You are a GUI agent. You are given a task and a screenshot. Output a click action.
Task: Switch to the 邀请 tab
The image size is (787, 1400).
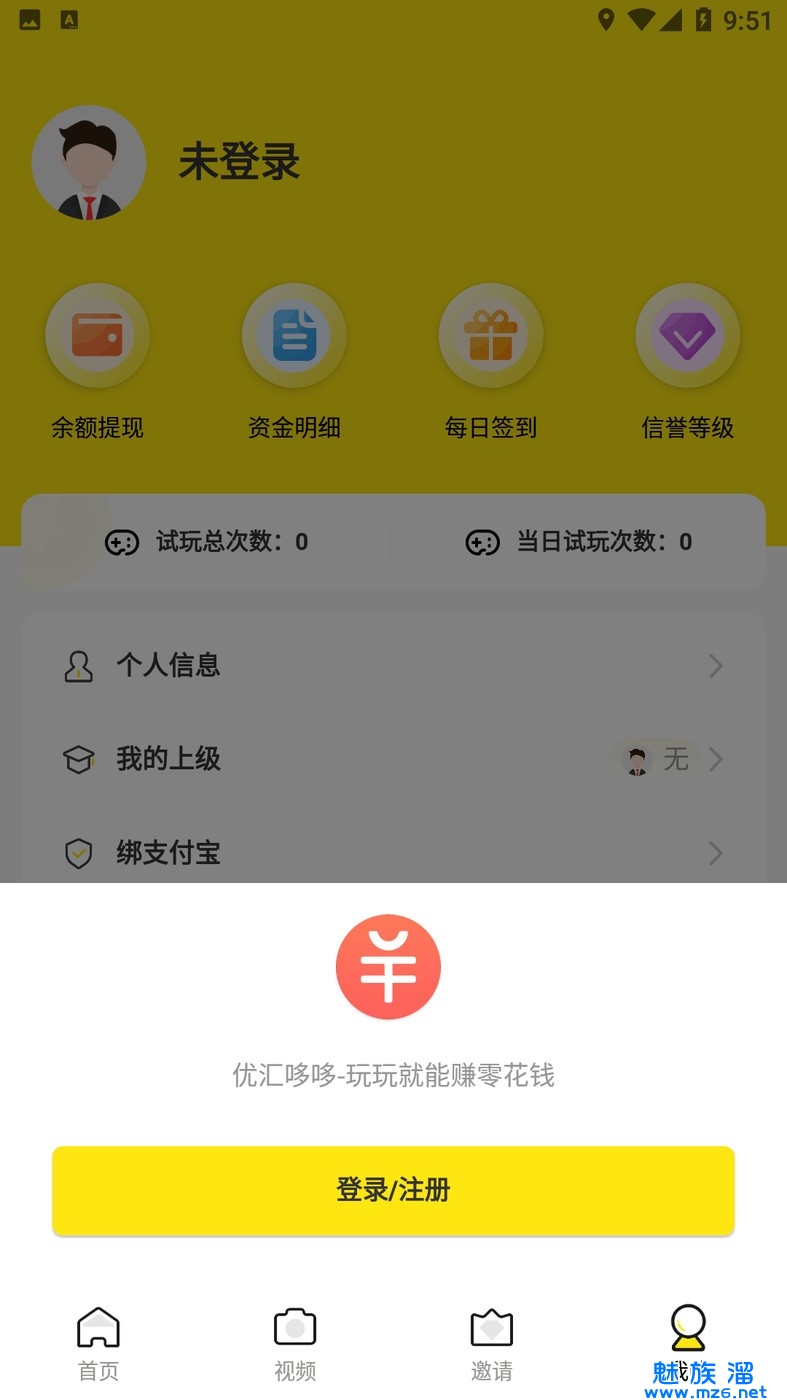click(491, 1342)
